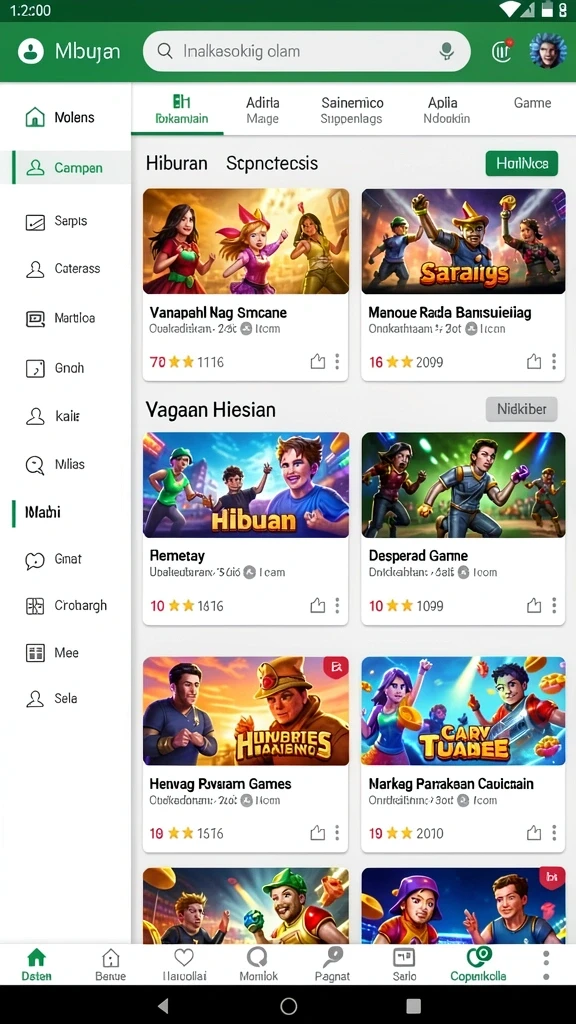Open the Desperad Game card

pos(463,528)
